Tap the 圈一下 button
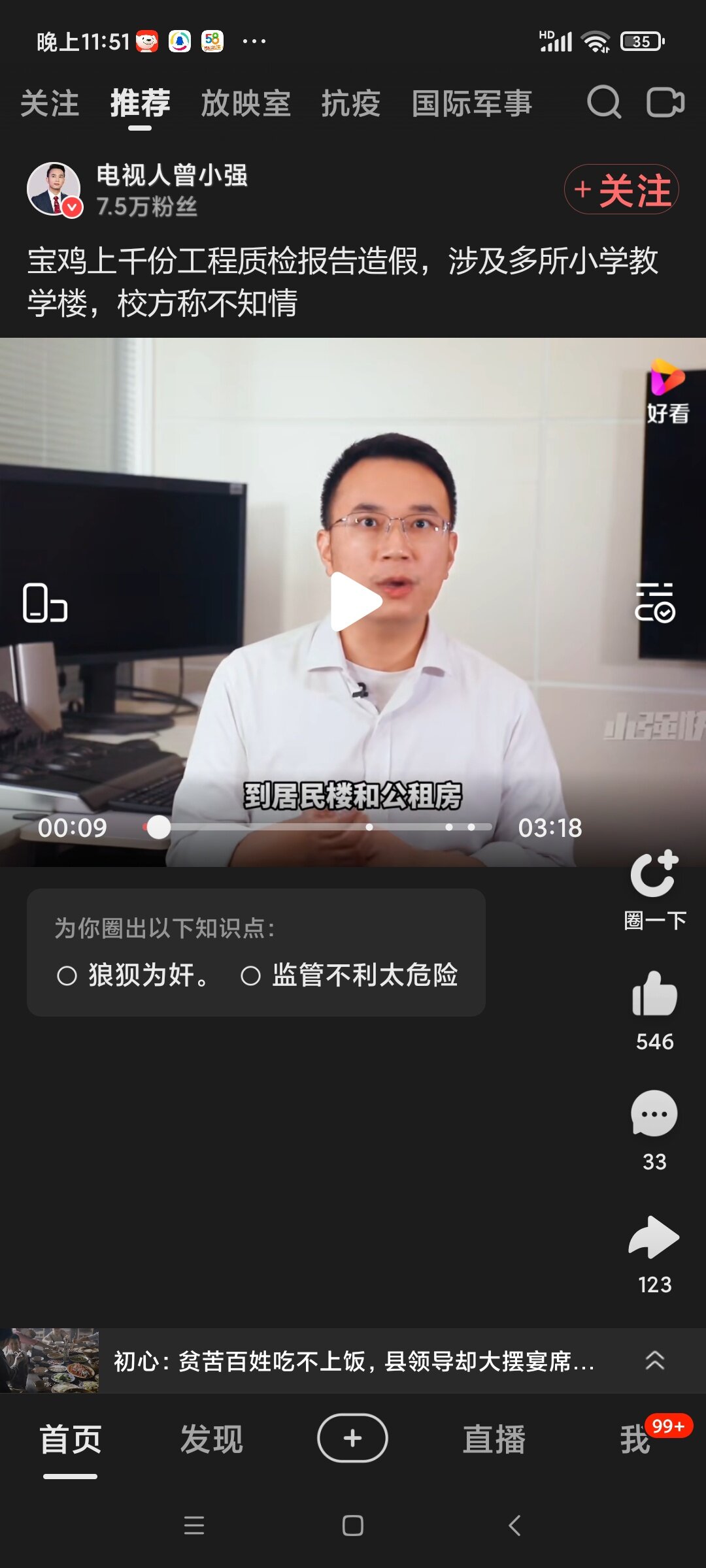Screen dimensions: 706x1568 pyautogui.click(x=654, y=889)
